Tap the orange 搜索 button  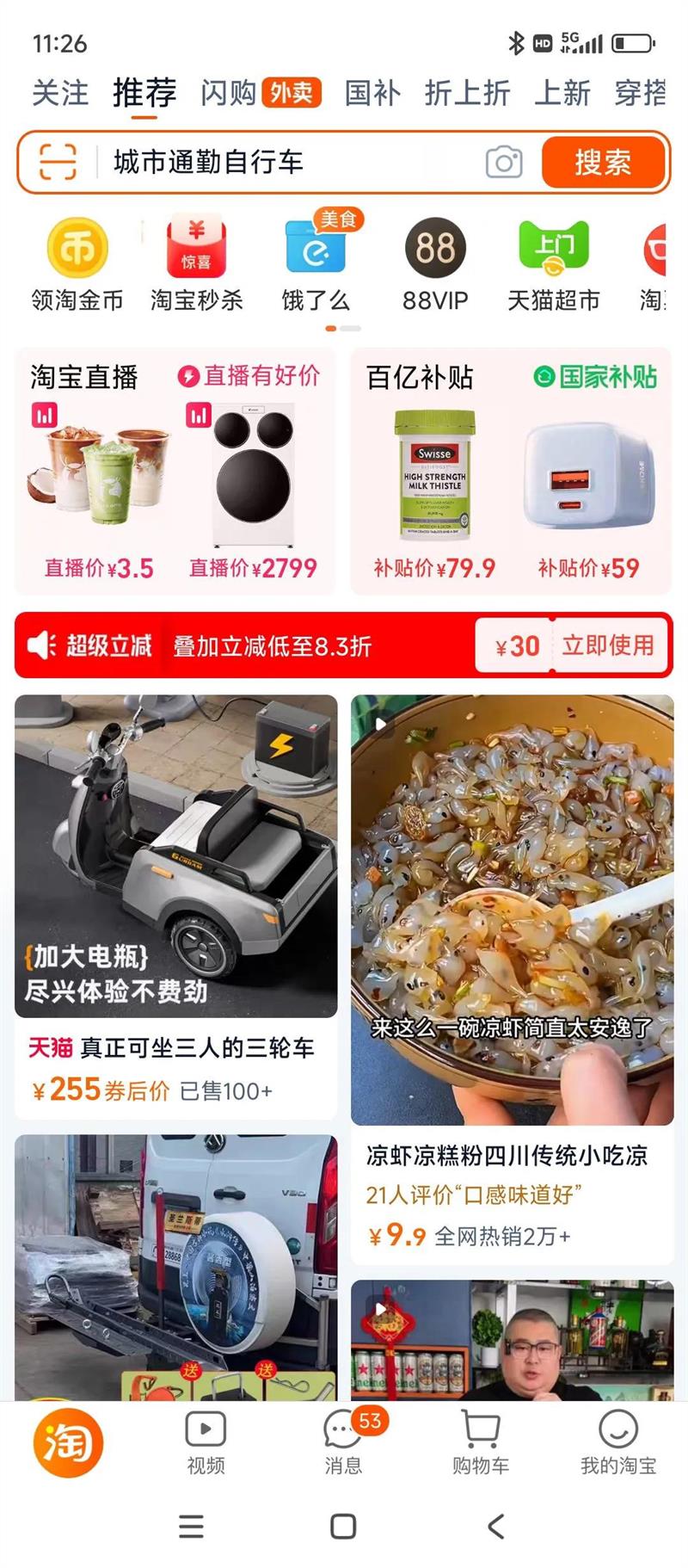coord(603,162)
